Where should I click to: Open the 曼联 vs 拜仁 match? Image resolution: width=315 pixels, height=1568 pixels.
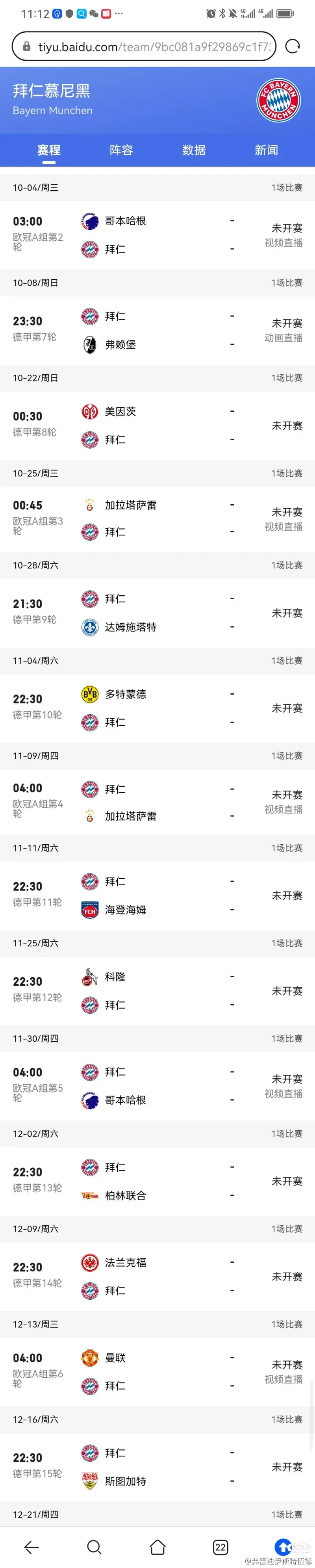[157, 1371]
